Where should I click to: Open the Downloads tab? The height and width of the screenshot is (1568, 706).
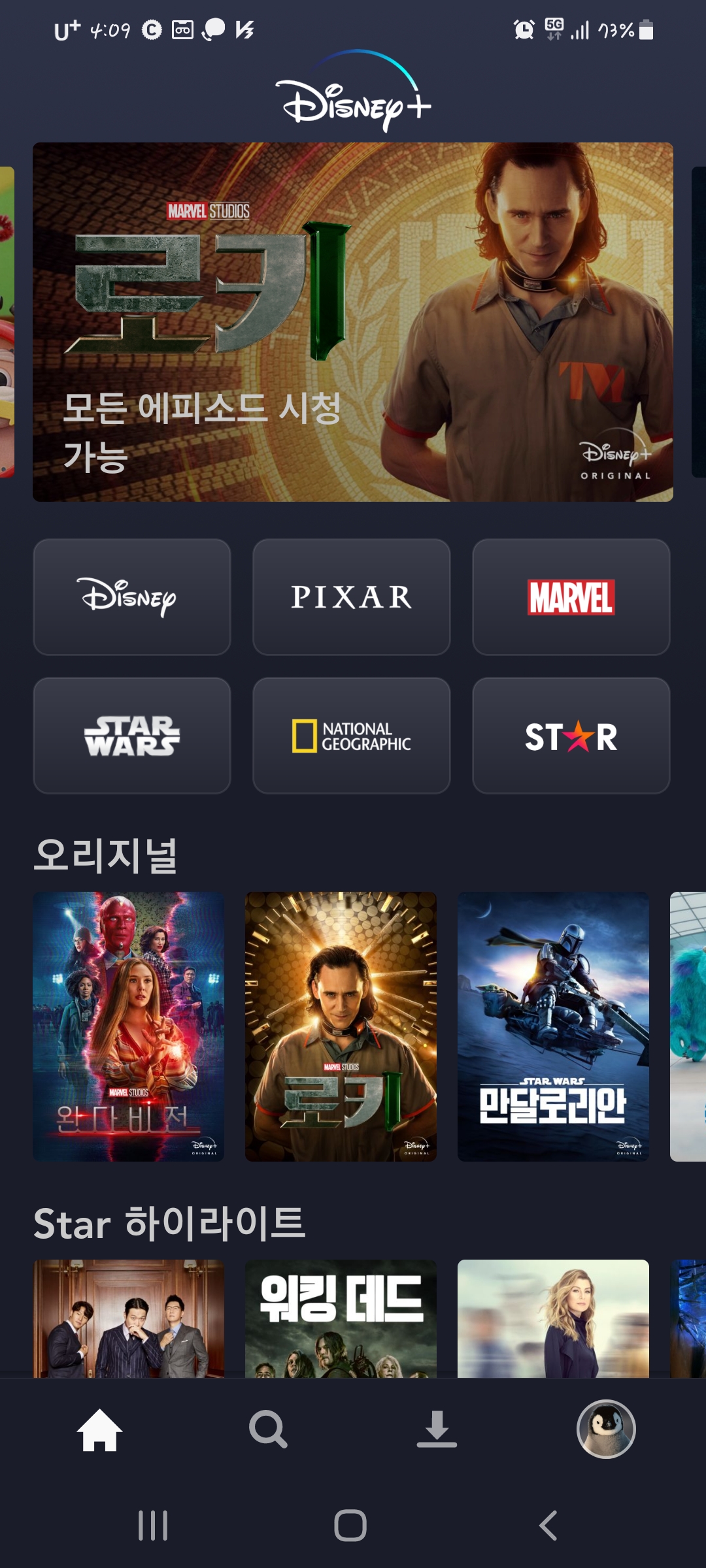(437, 1429)
